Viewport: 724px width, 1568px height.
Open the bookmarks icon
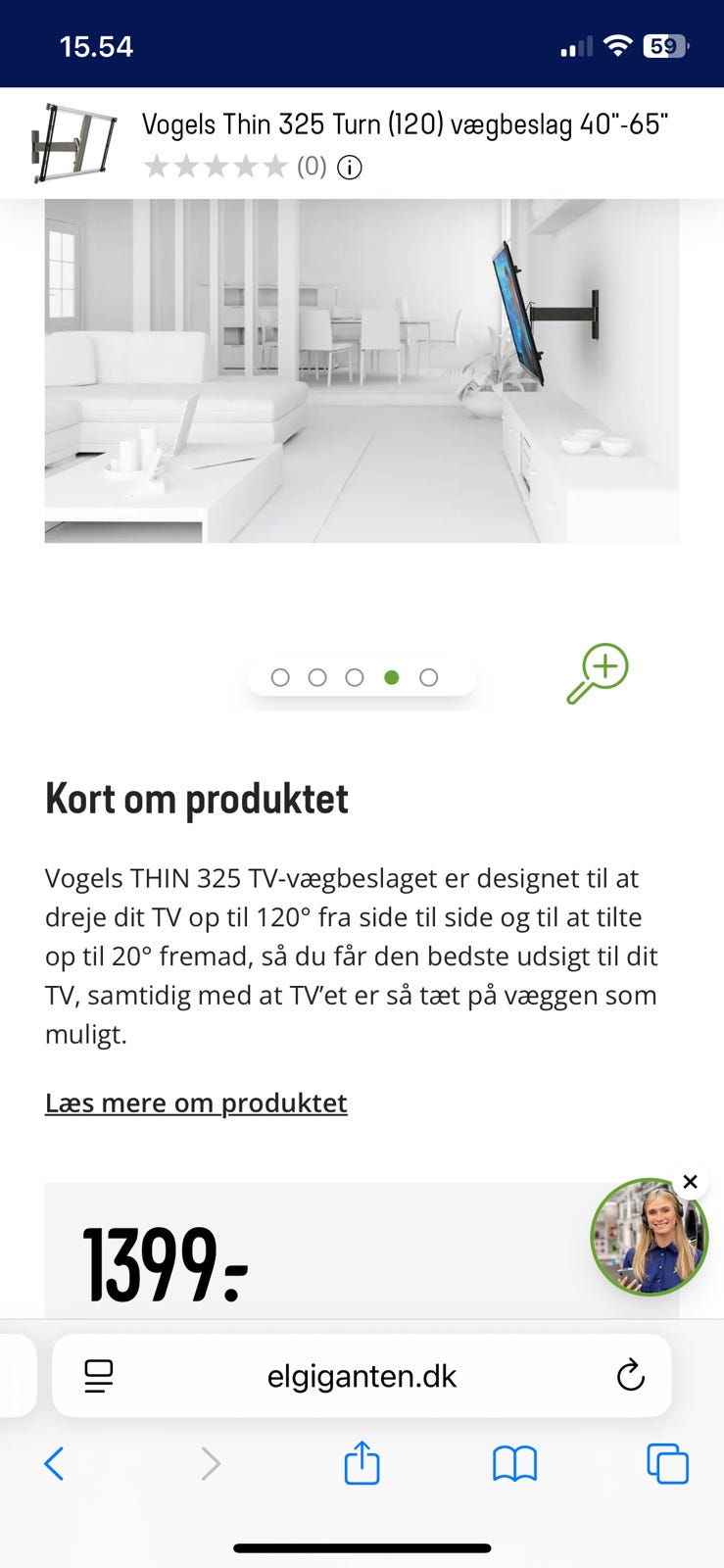pyautogui.click(x=514, y=1463)
